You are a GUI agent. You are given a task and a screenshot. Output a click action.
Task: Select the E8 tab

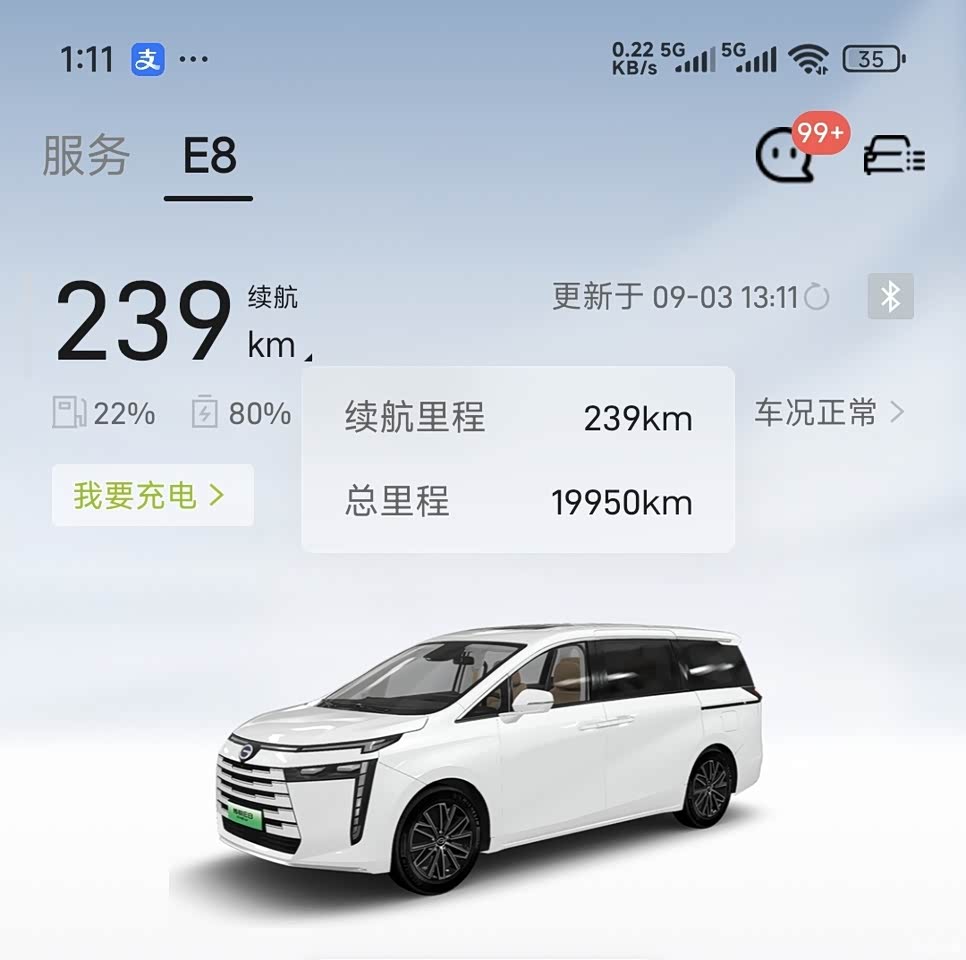click(x=209, y=157)
